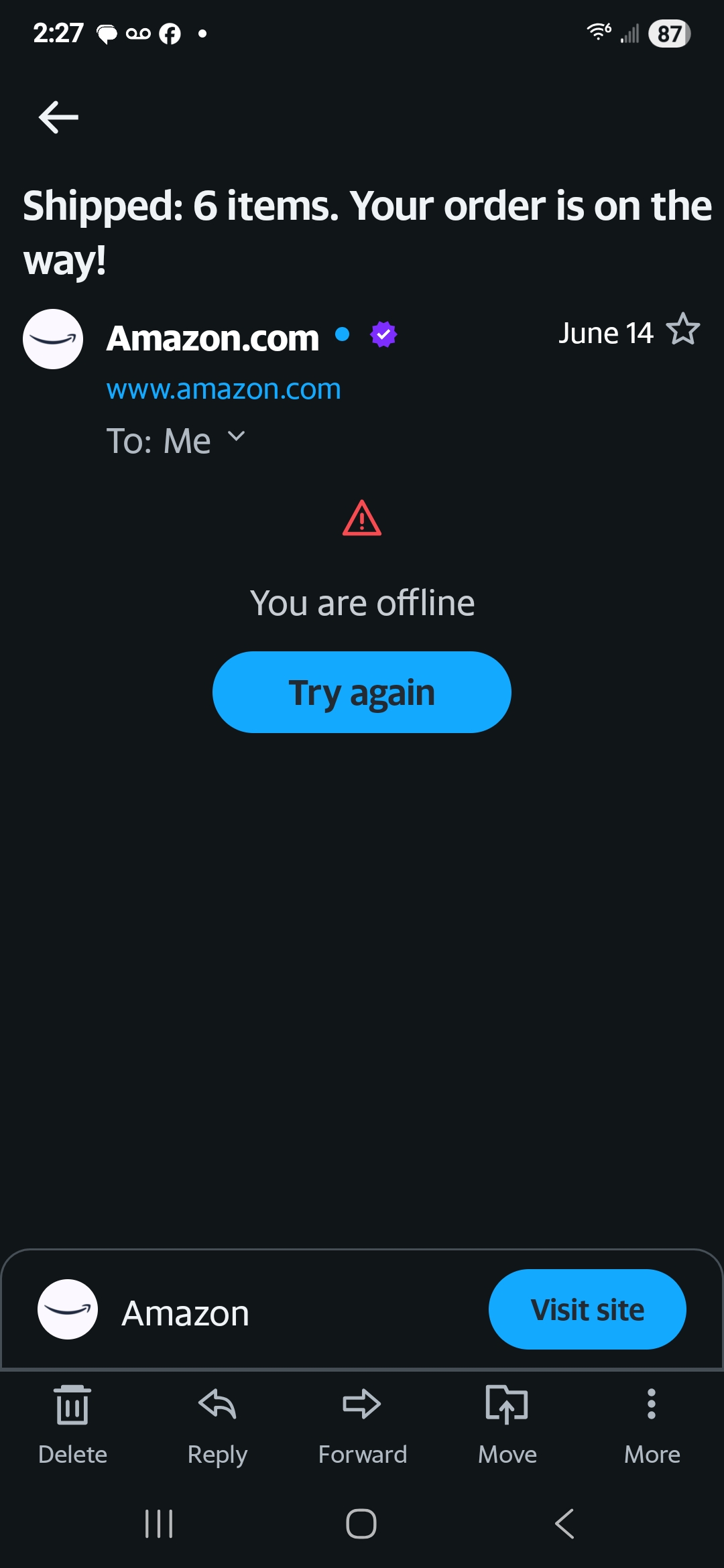Tap Try again to reload email
The width and height of the screenshot is (724, 1568).
[362, 692]
